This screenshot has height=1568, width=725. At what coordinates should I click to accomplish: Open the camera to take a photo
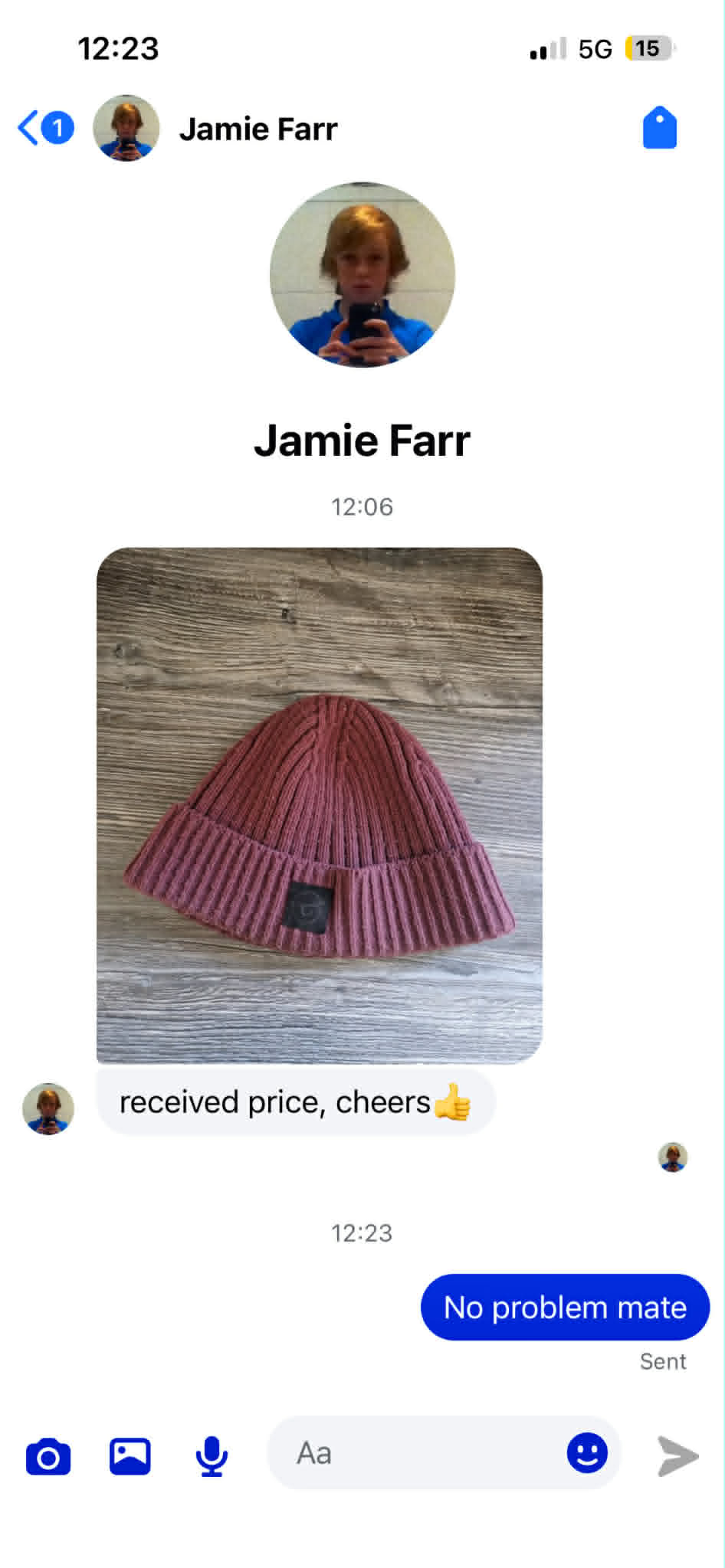pos(48,1455)
